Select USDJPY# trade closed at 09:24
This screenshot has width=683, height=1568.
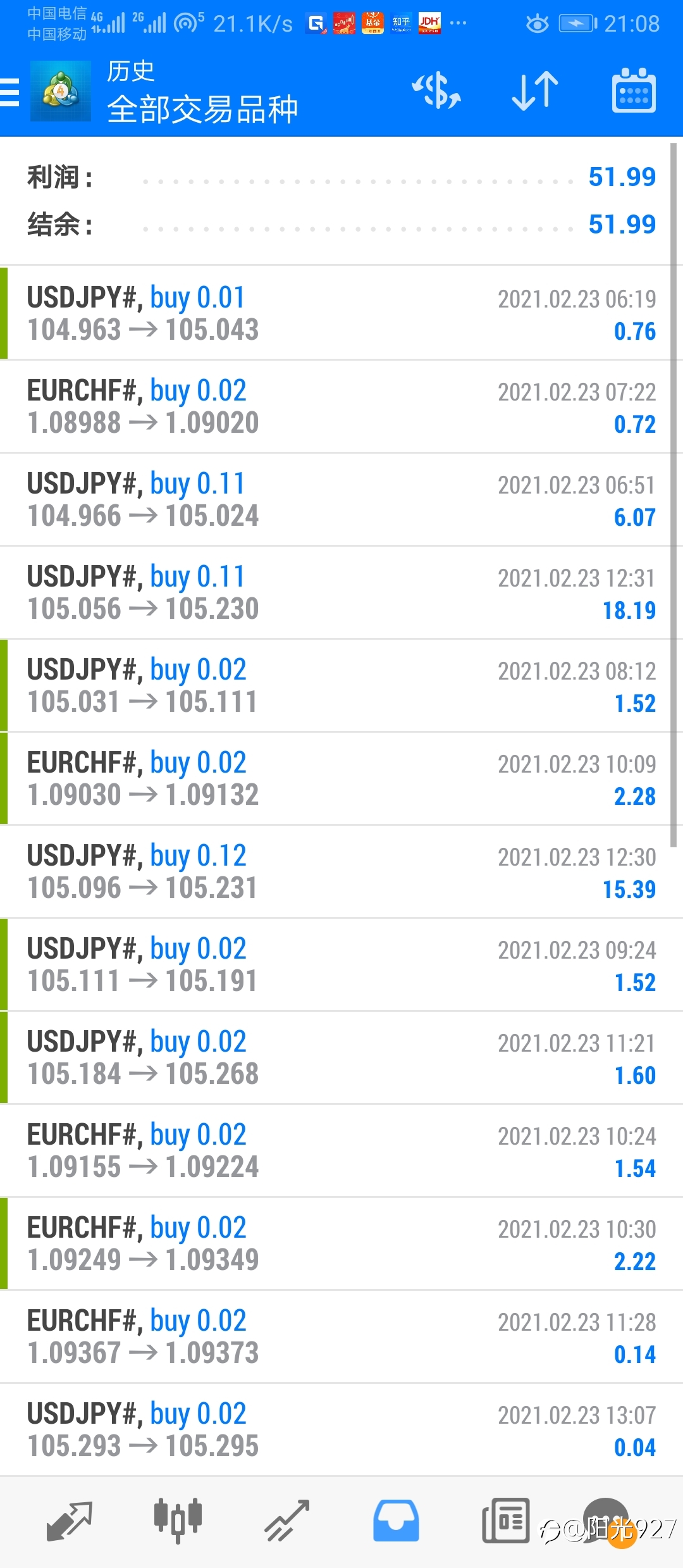[335, 964]
